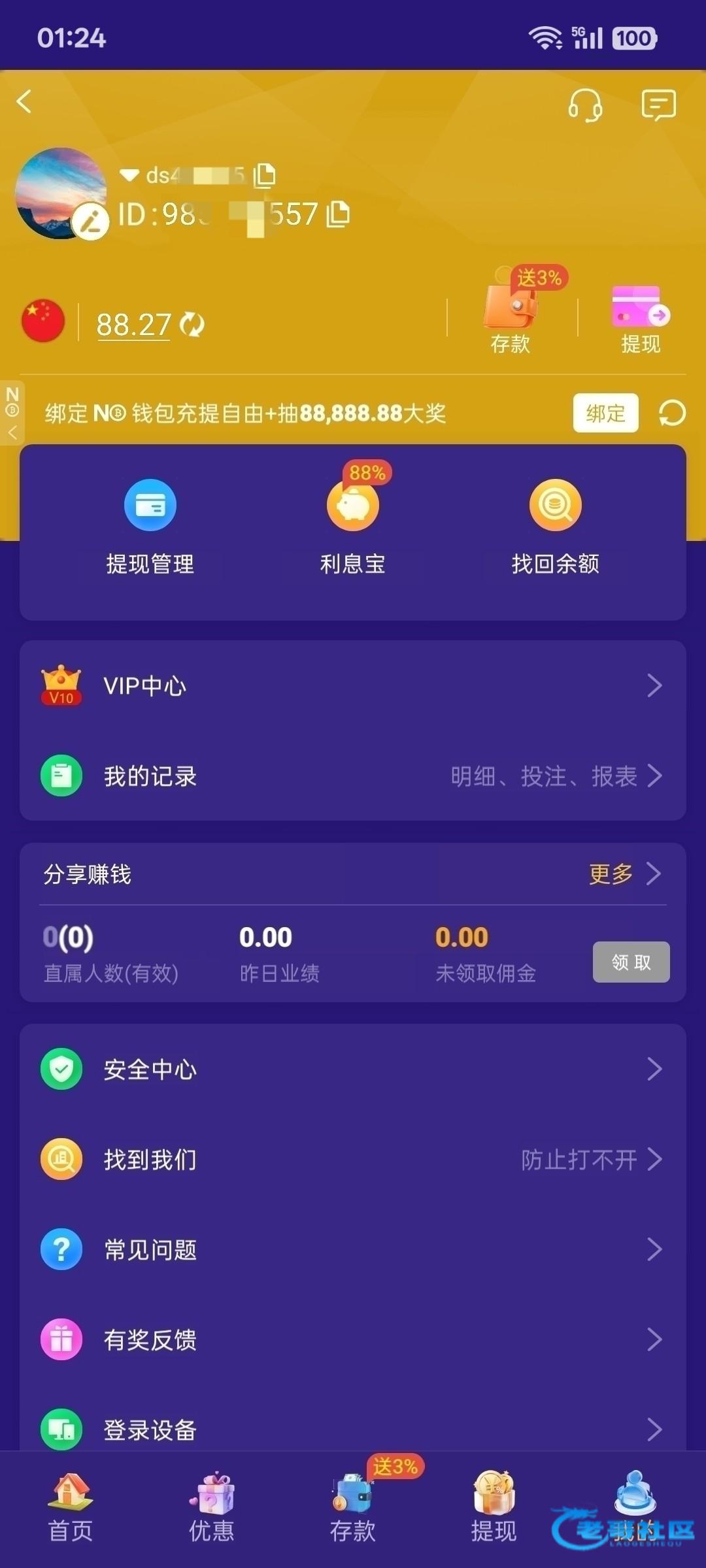706x1568 pixels.
Task: Open 安全中心 security center
Action: tap(353, 1070)
